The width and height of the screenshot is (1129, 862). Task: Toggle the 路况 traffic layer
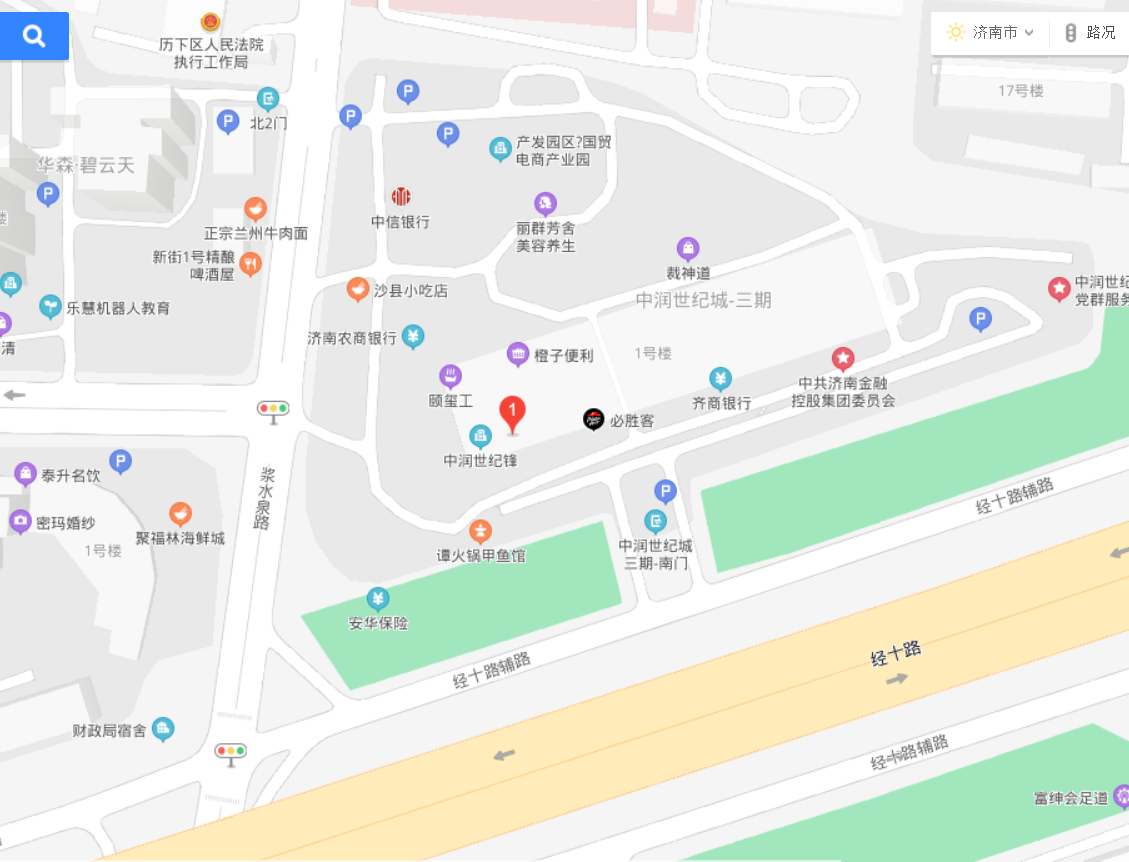[1090, 33]
